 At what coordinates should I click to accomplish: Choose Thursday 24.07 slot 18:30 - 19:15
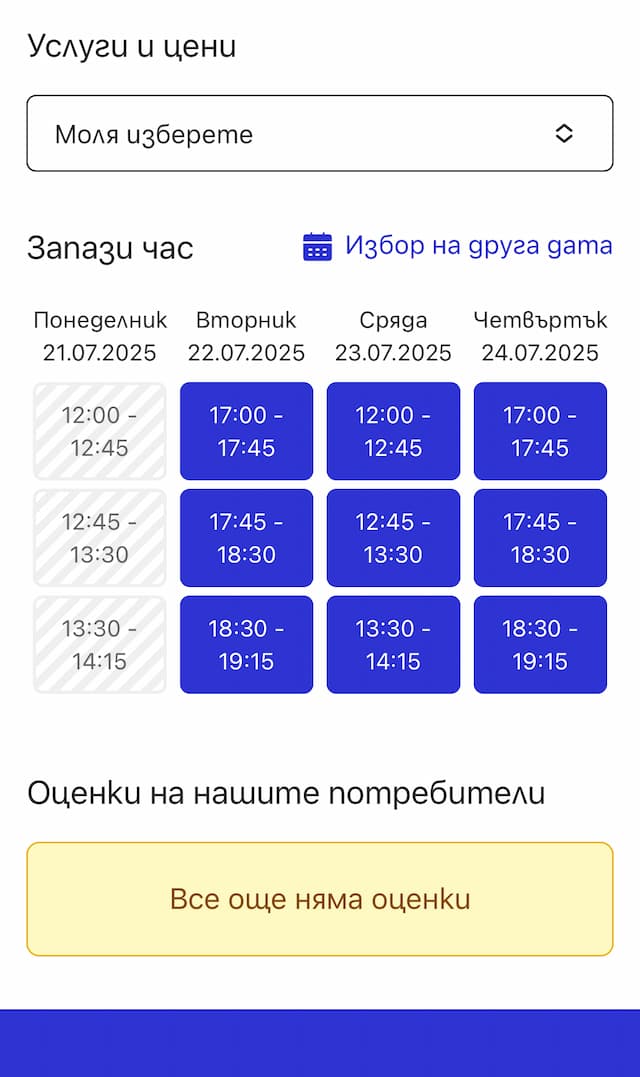[540, 645]
